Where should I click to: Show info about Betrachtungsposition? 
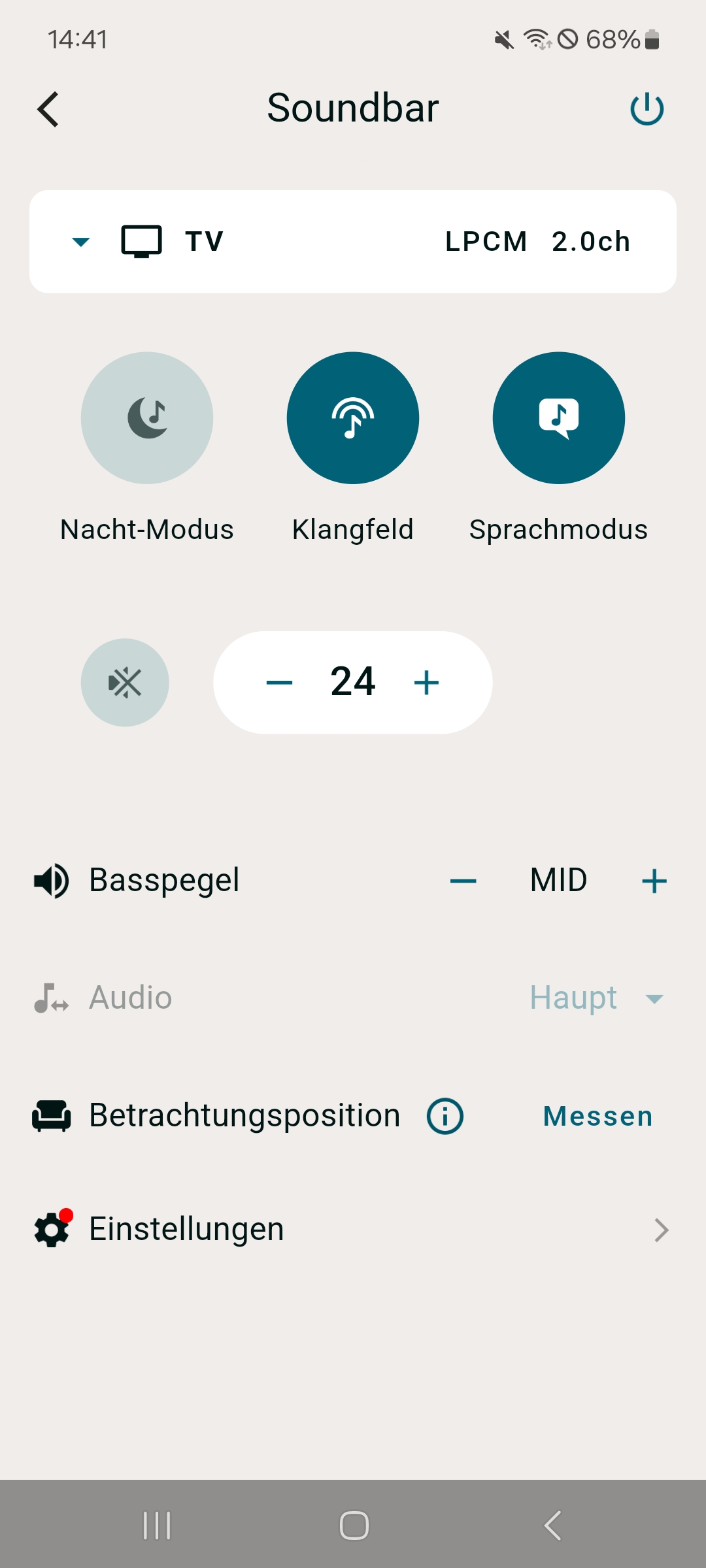click(x=445, y=1116)
